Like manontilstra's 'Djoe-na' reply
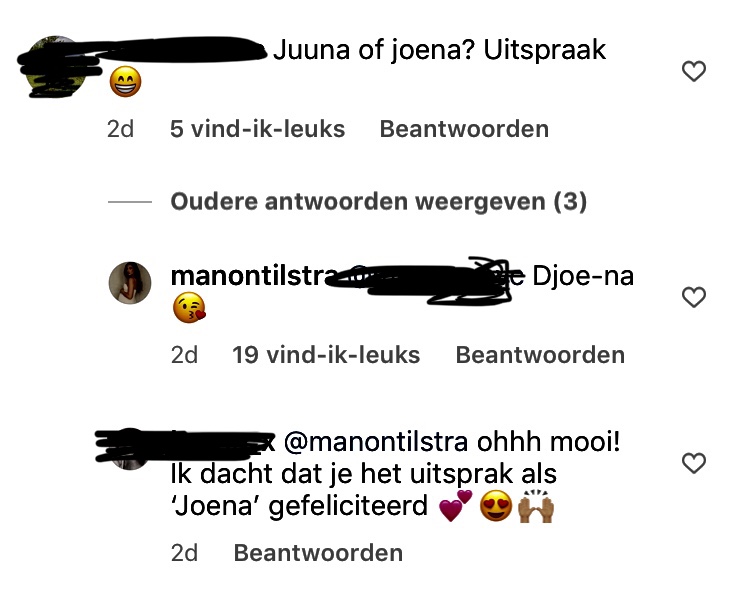Screen dimensions: 750x604 pos(693,297)
